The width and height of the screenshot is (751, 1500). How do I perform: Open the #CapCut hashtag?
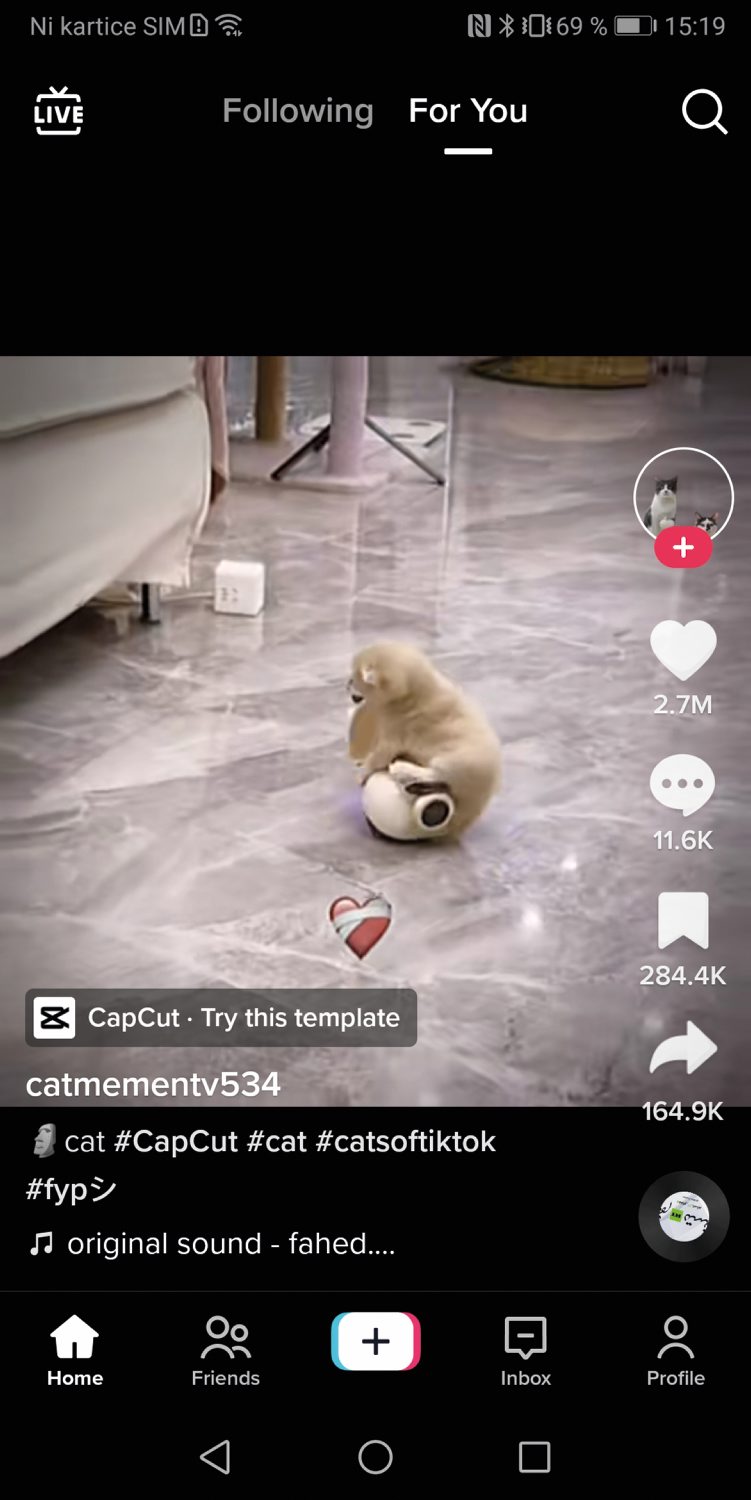(x=175, y=1141)
